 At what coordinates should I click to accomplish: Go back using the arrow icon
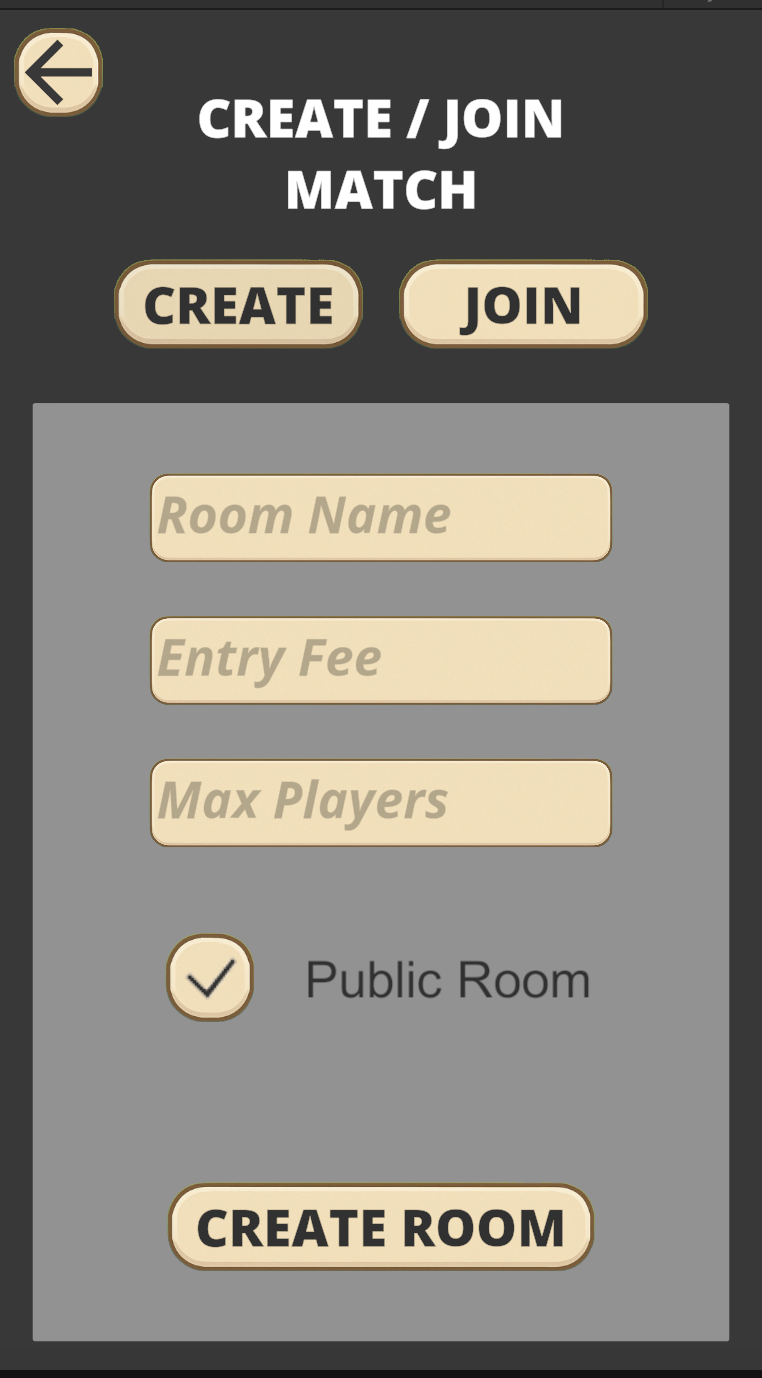58,72
